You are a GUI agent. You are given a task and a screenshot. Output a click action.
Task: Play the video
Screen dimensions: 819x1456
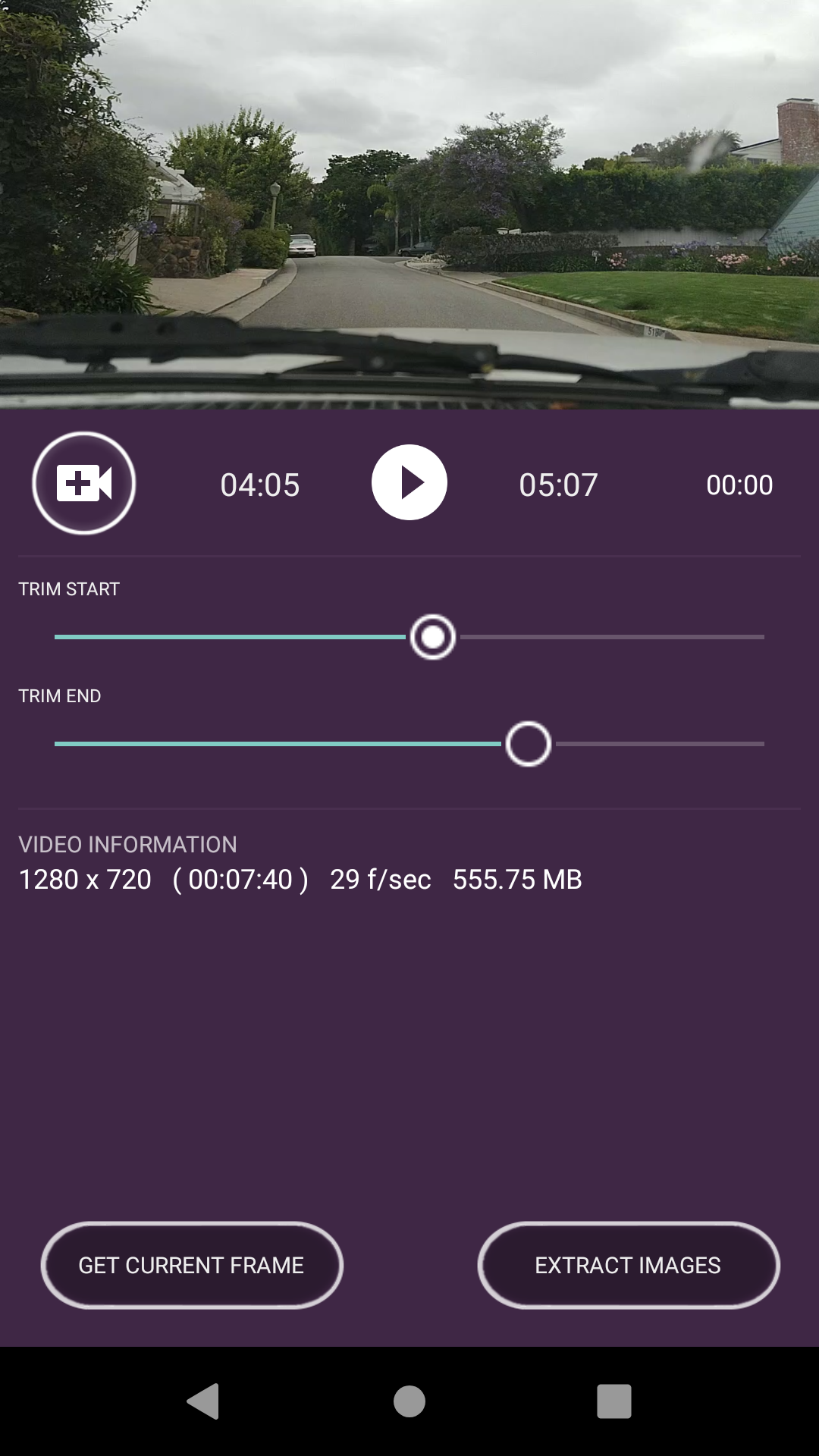(409, 482)
